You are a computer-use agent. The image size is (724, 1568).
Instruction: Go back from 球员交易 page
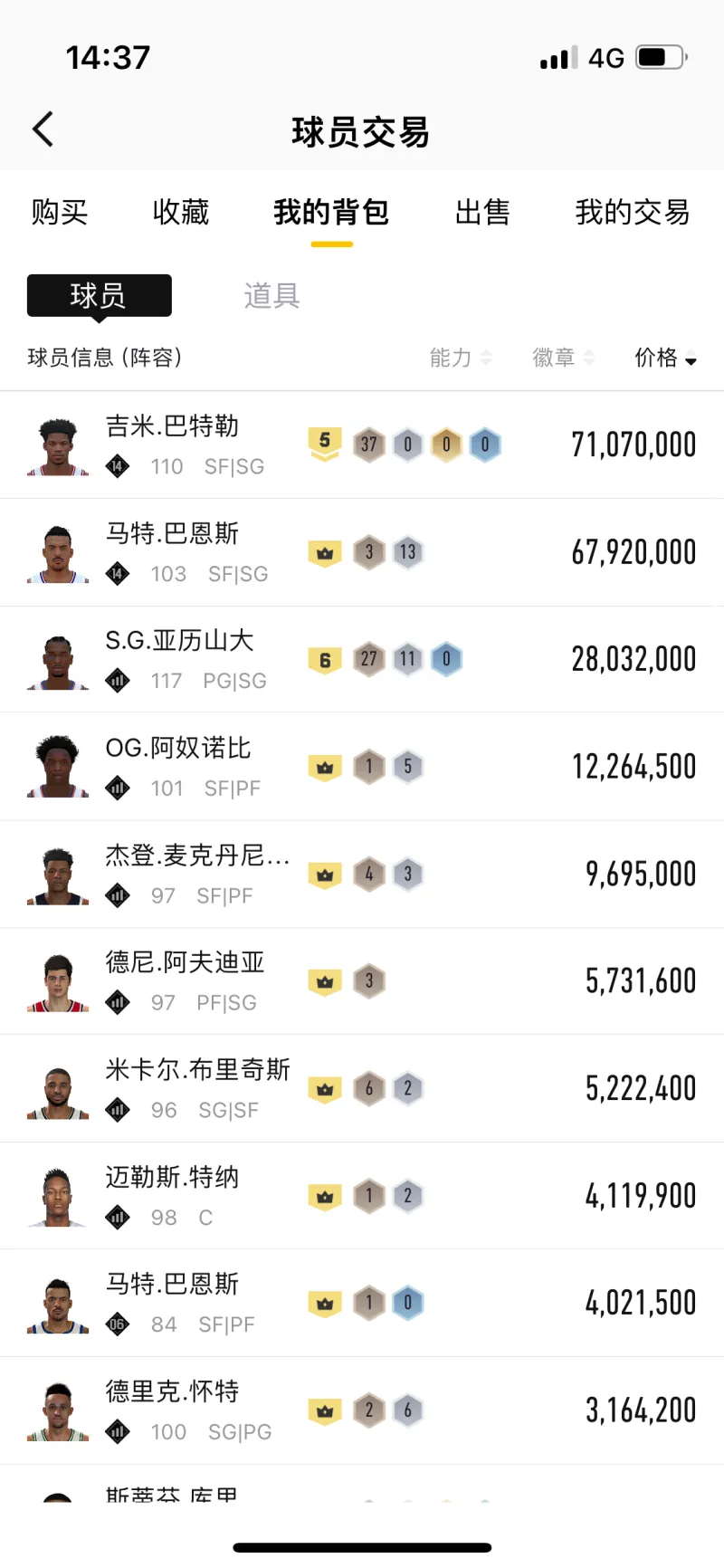point(43,129)
